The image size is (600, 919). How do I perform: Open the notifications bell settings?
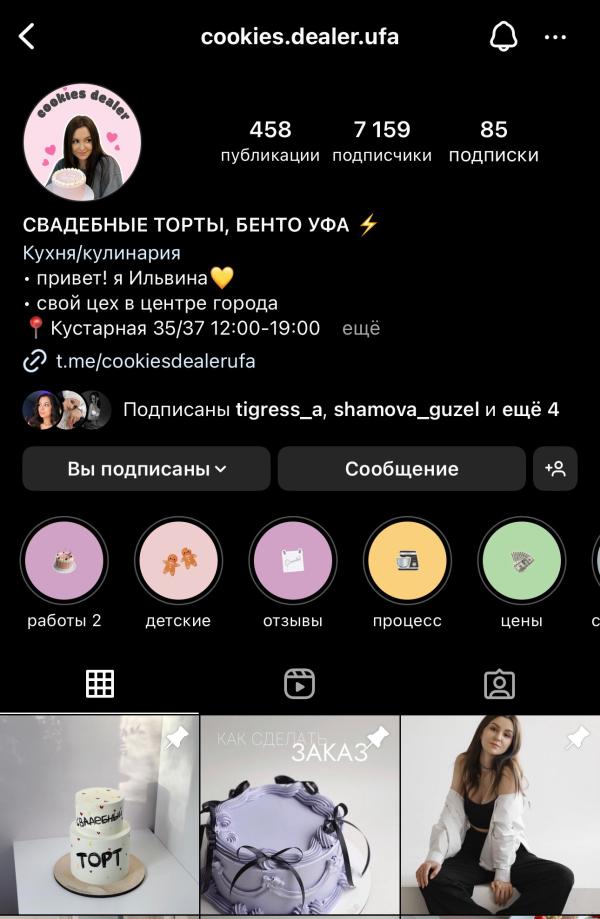tap(504, 37)
